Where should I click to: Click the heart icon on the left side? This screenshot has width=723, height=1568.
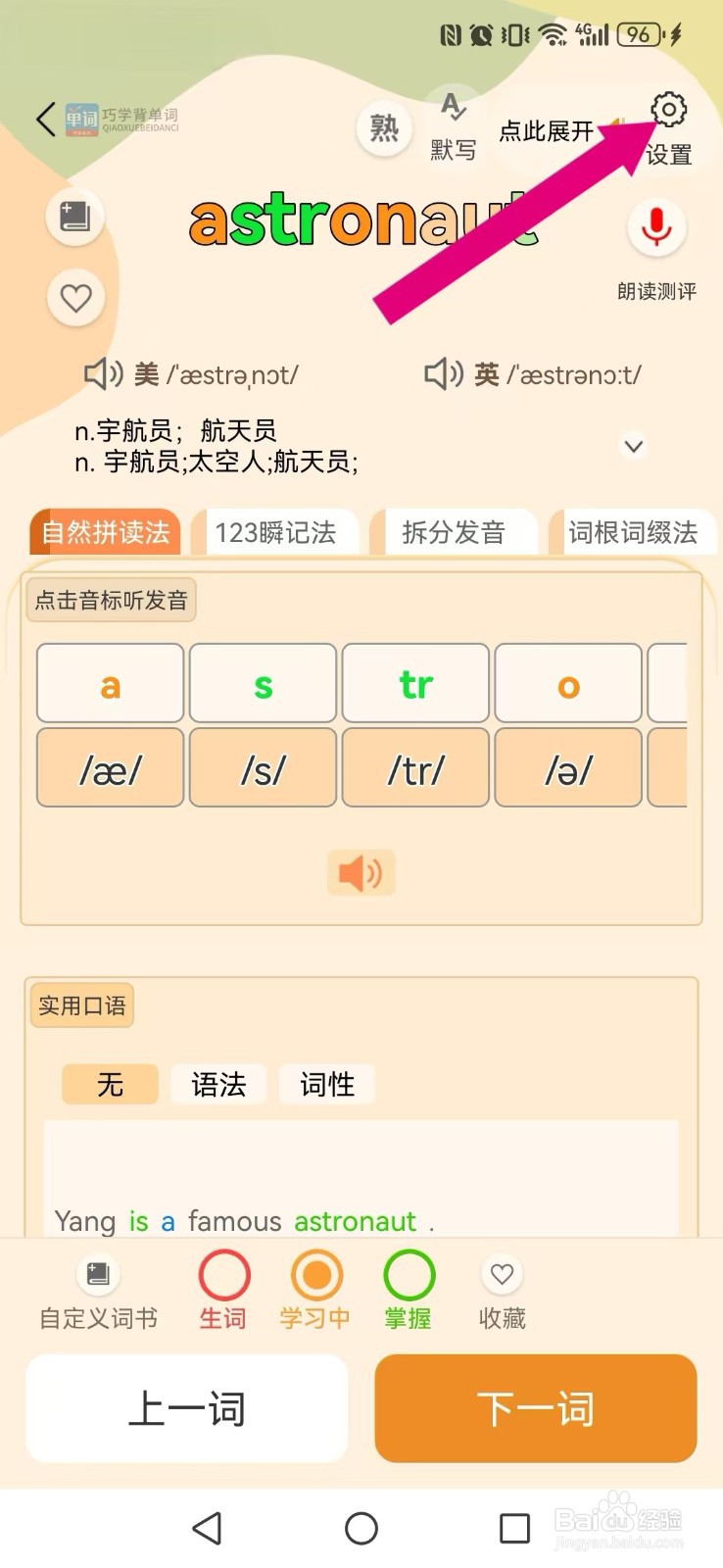tap(75, 298)
